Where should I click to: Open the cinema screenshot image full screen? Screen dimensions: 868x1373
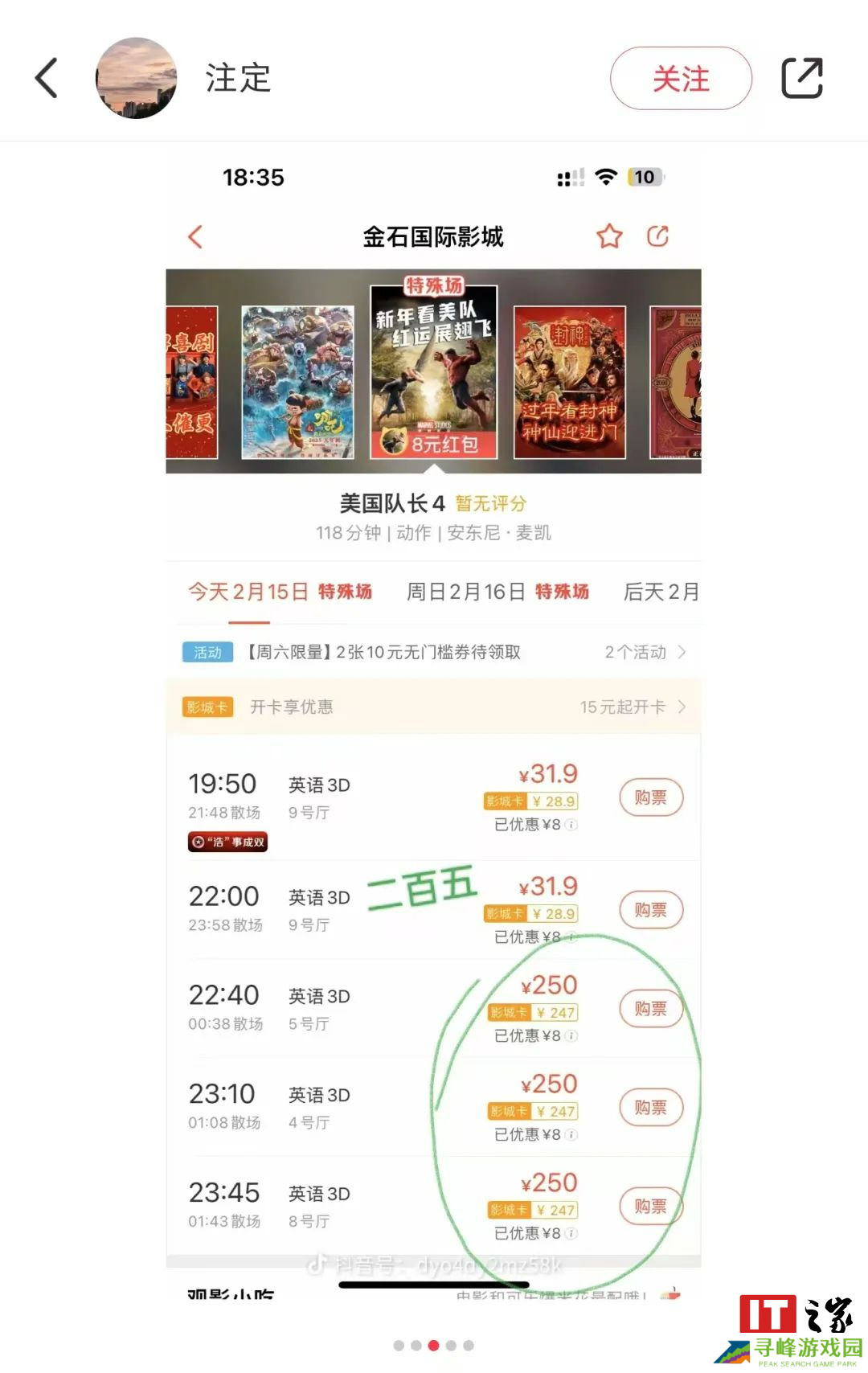click(x=433, y=723)
